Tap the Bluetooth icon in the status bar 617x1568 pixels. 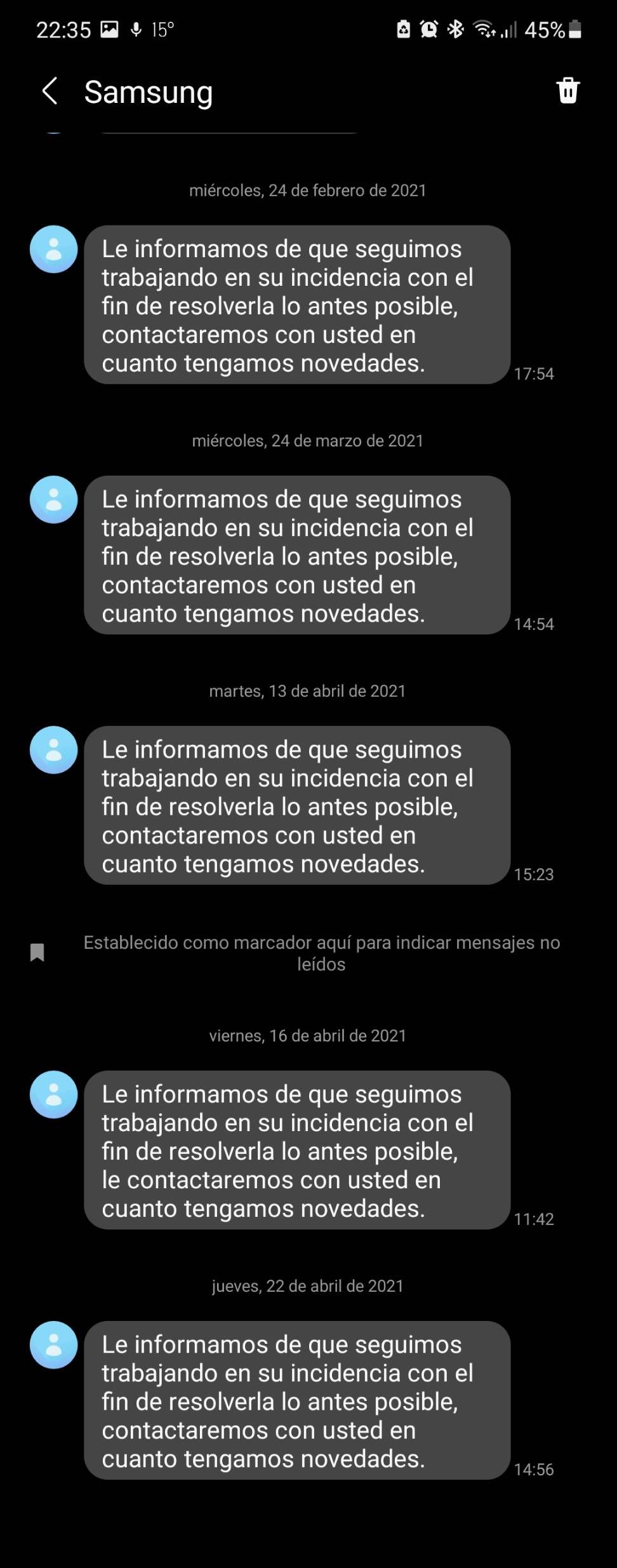point(454,29)
